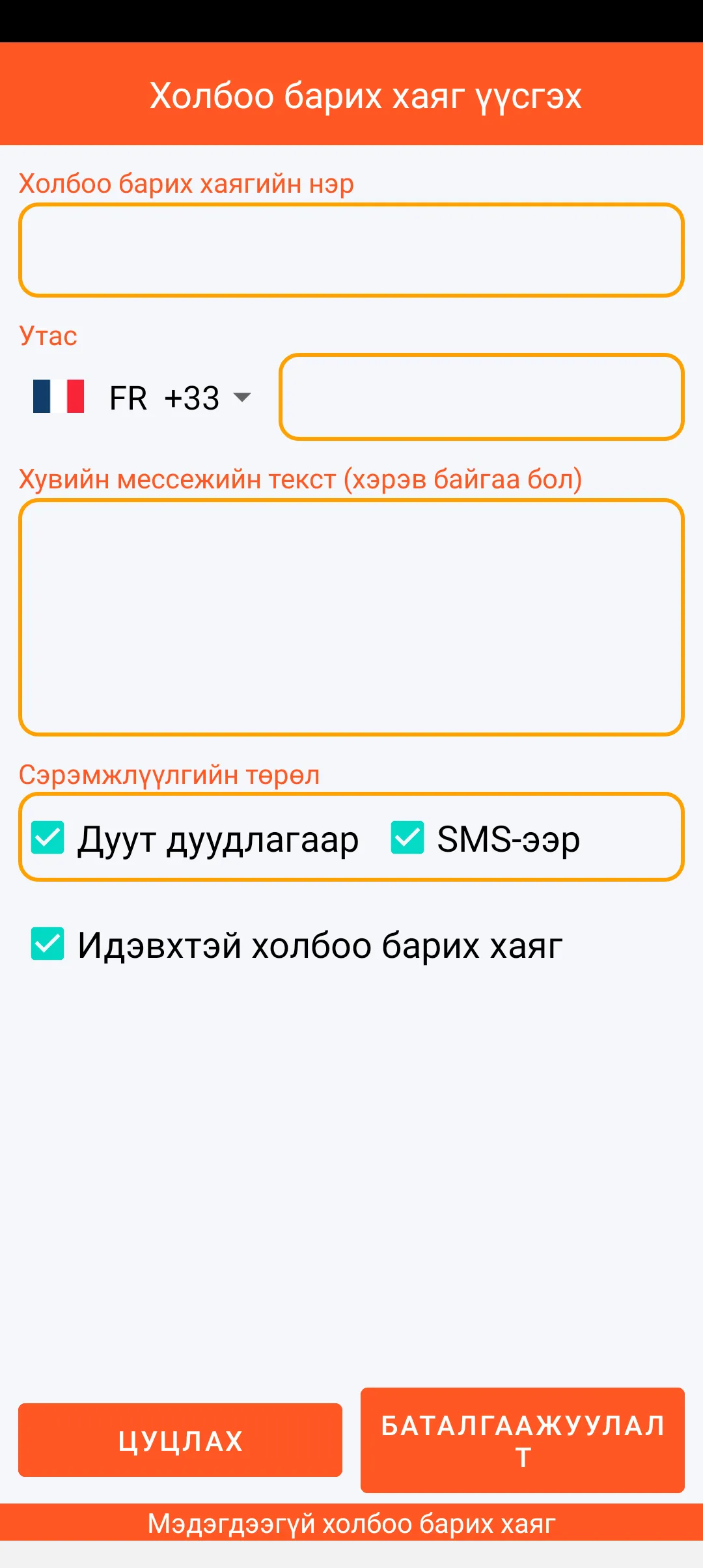Viewport: 703px width, 1568px height.
Task: Tap the ЦУЦЛАХ cancel button
Action: point(180,1440)
